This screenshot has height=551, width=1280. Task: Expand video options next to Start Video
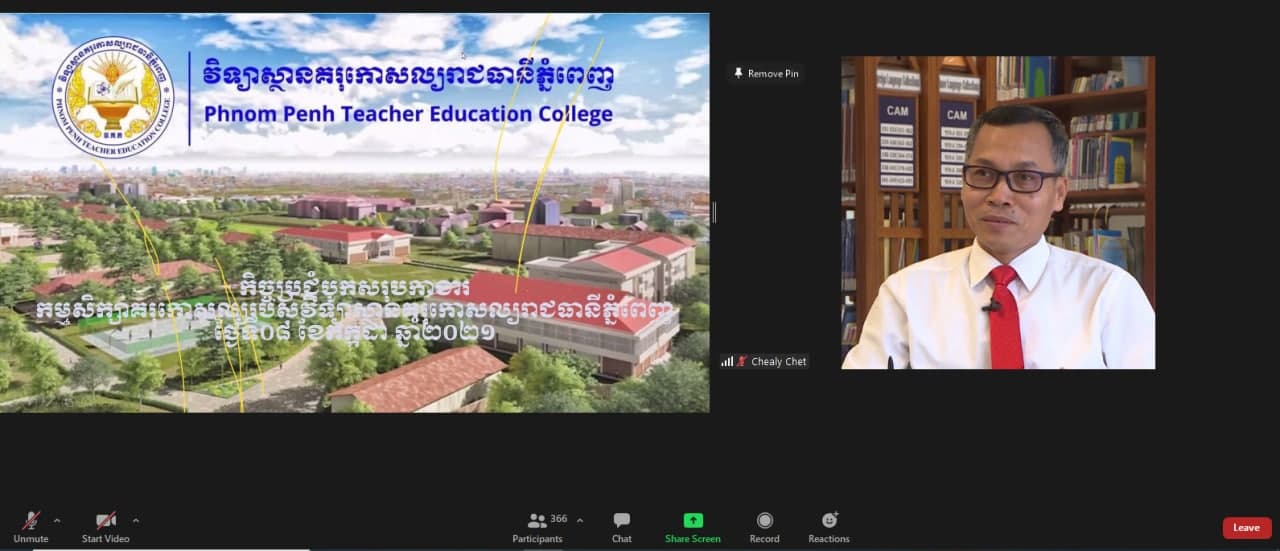tap(136, 520)
